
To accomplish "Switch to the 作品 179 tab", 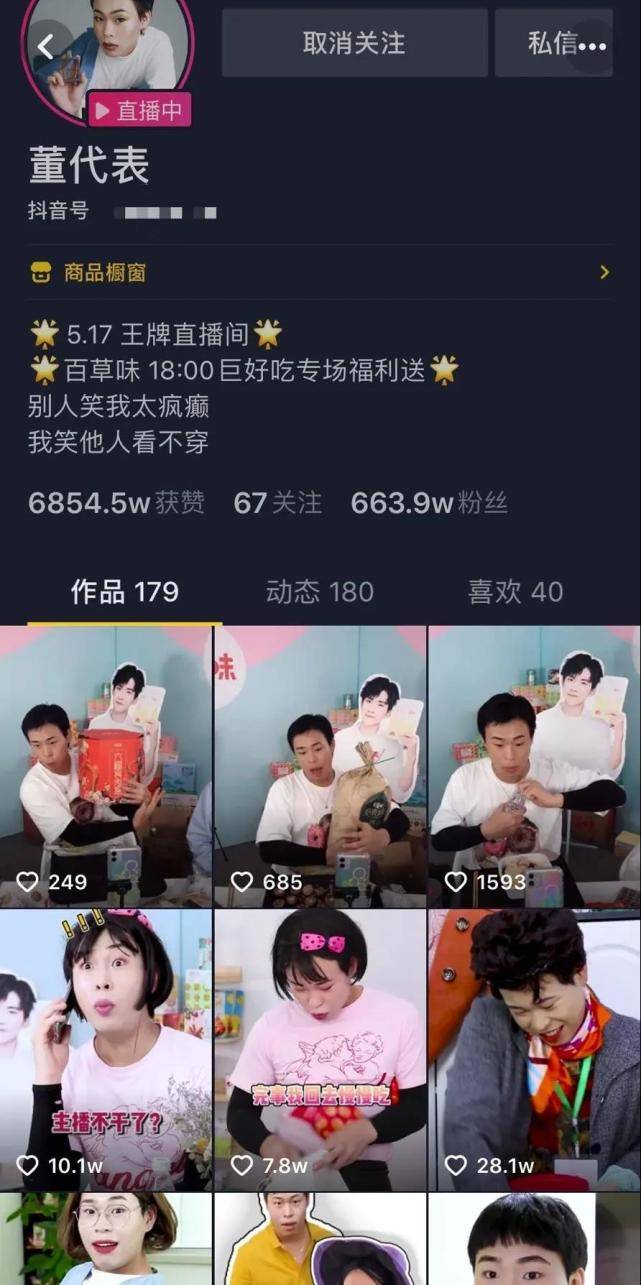I will [124, 592].
